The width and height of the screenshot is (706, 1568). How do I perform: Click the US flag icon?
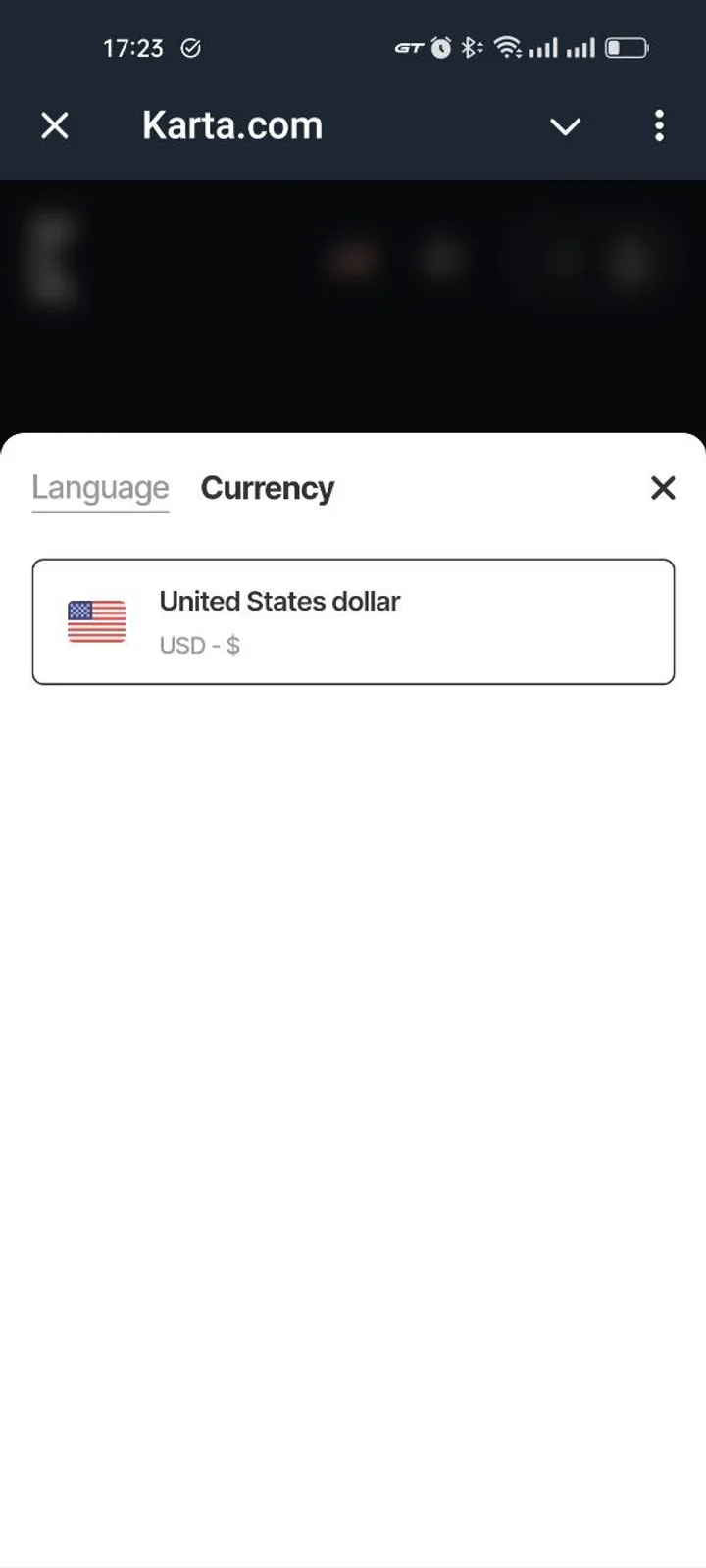[x=96, y=620]
